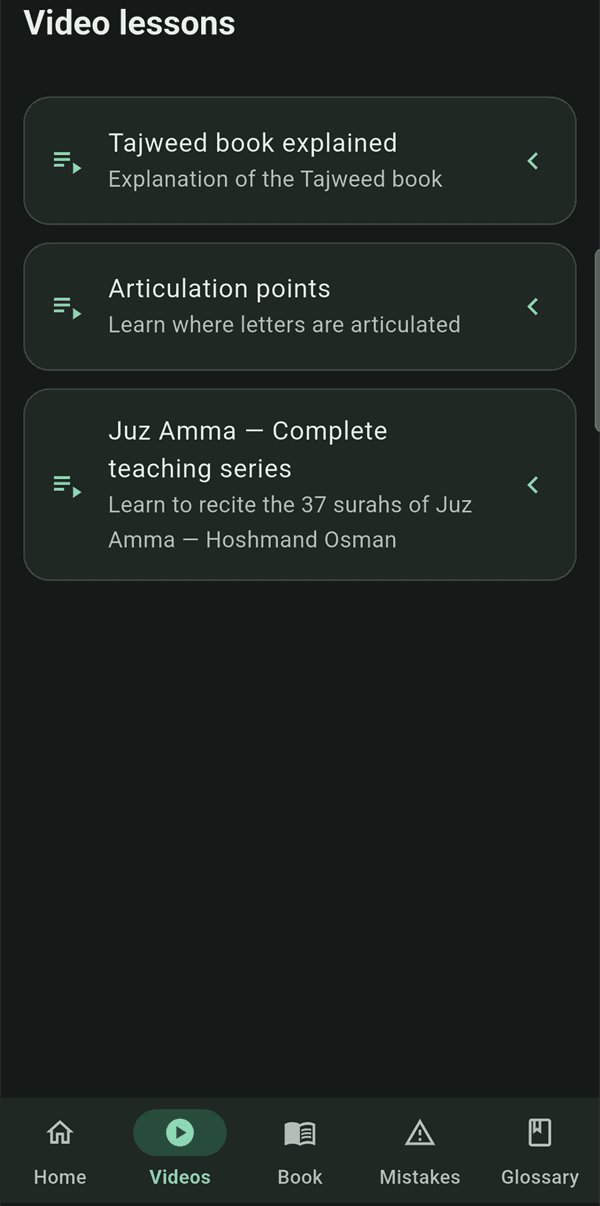Switch to the Book tab
The image size is (600, 1206).
coord(300,1151)
